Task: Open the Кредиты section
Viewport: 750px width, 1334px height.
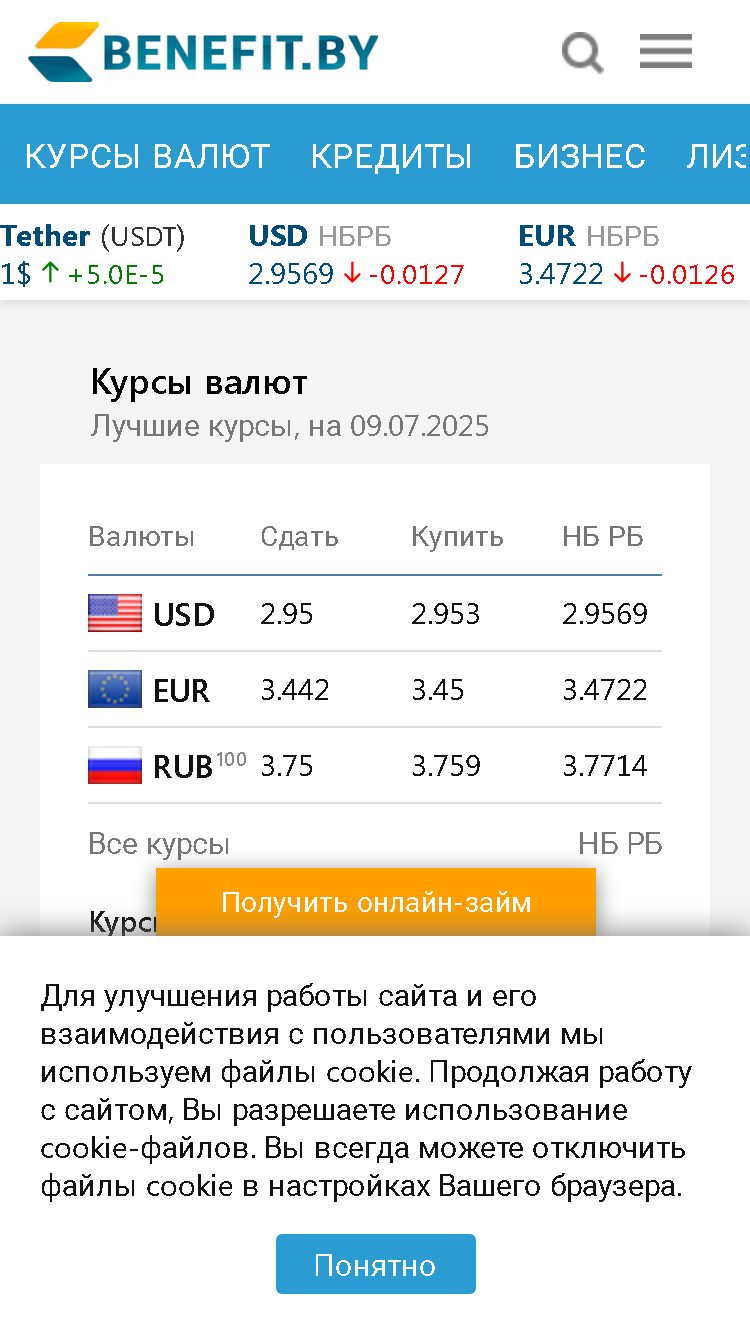Action: pyautogui.click(x=391, y=156)
